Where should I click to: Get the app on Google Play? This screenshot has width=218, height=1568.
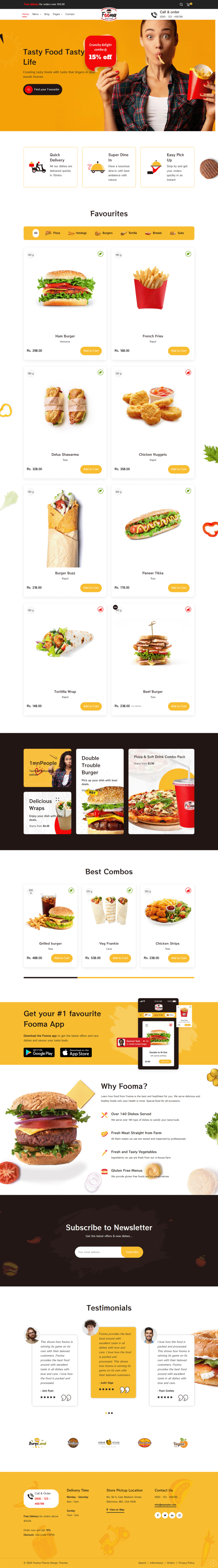(39, 1052)
